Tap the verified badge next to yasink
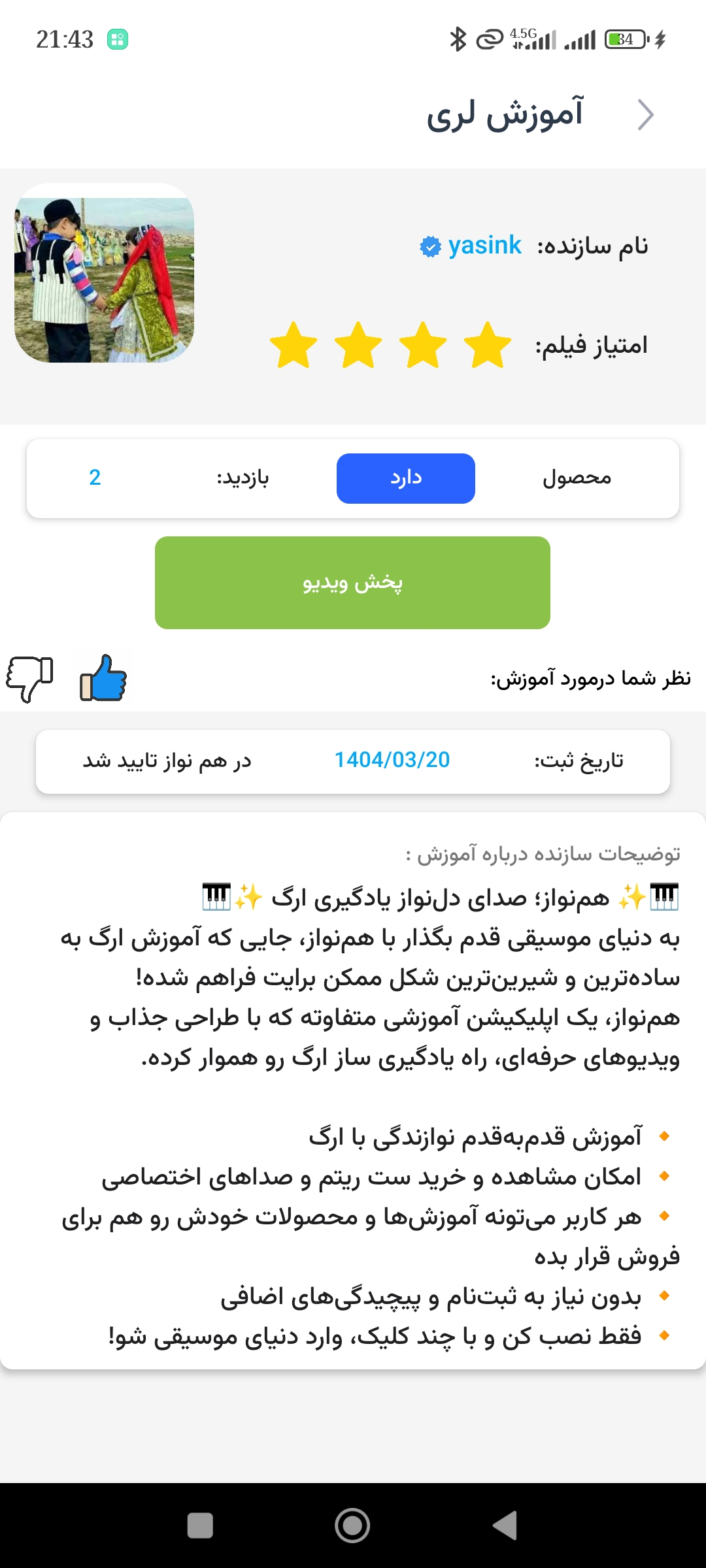 [428, 246]
